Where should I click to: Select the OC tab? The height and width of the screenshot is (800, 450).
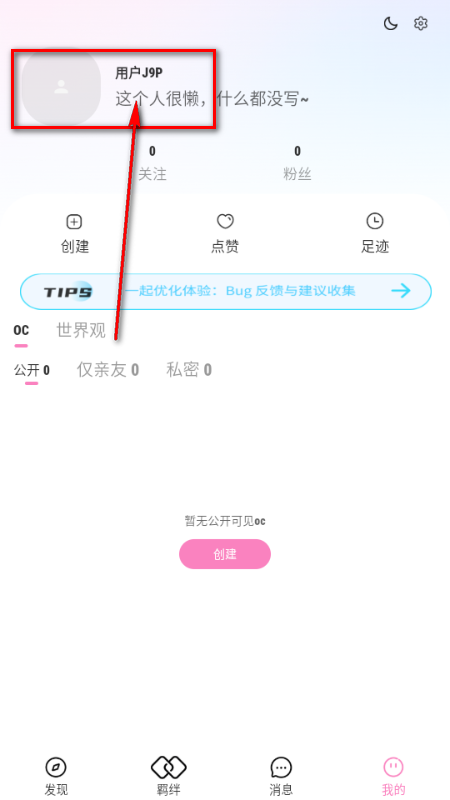pos(21,331)
